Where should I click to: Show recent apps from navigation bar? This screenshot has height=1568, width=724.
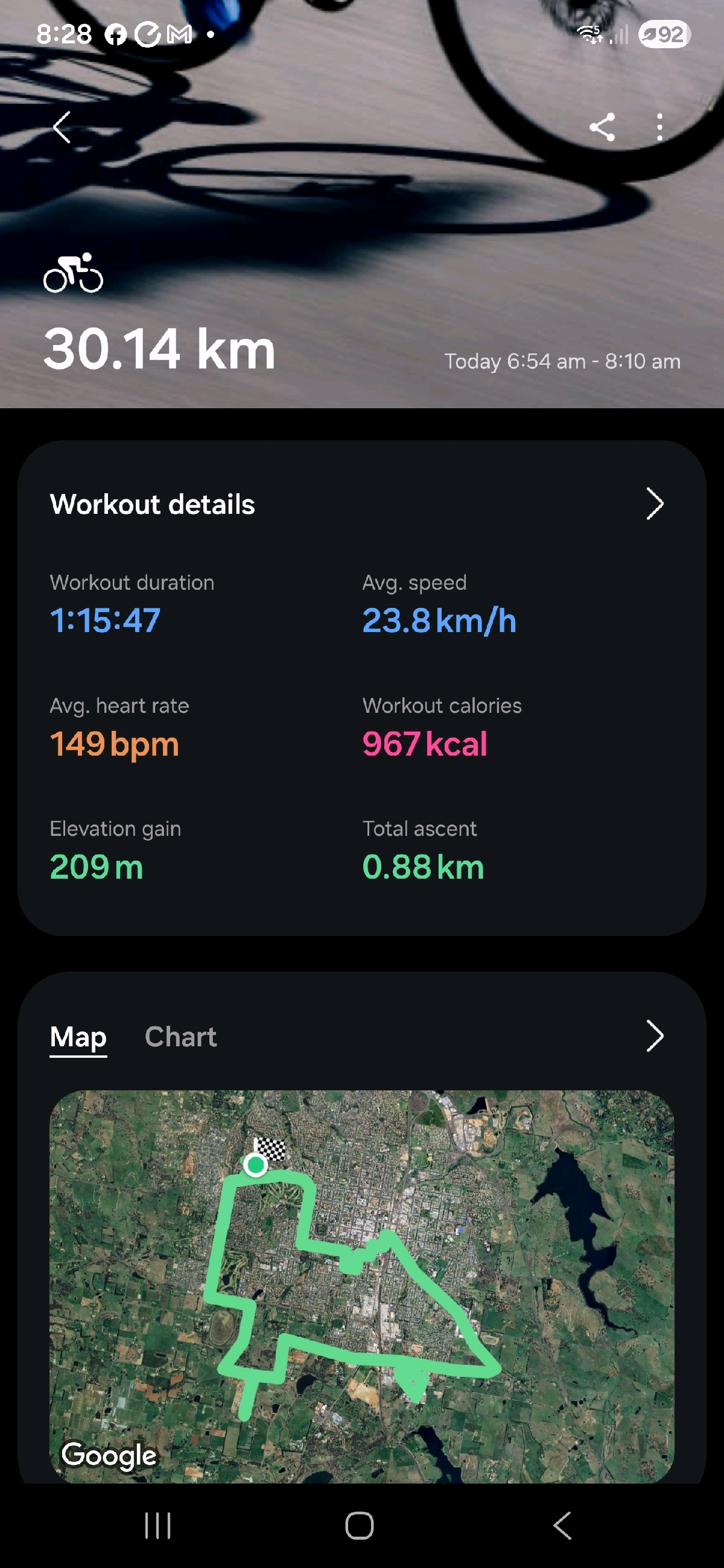(157, 1525)
